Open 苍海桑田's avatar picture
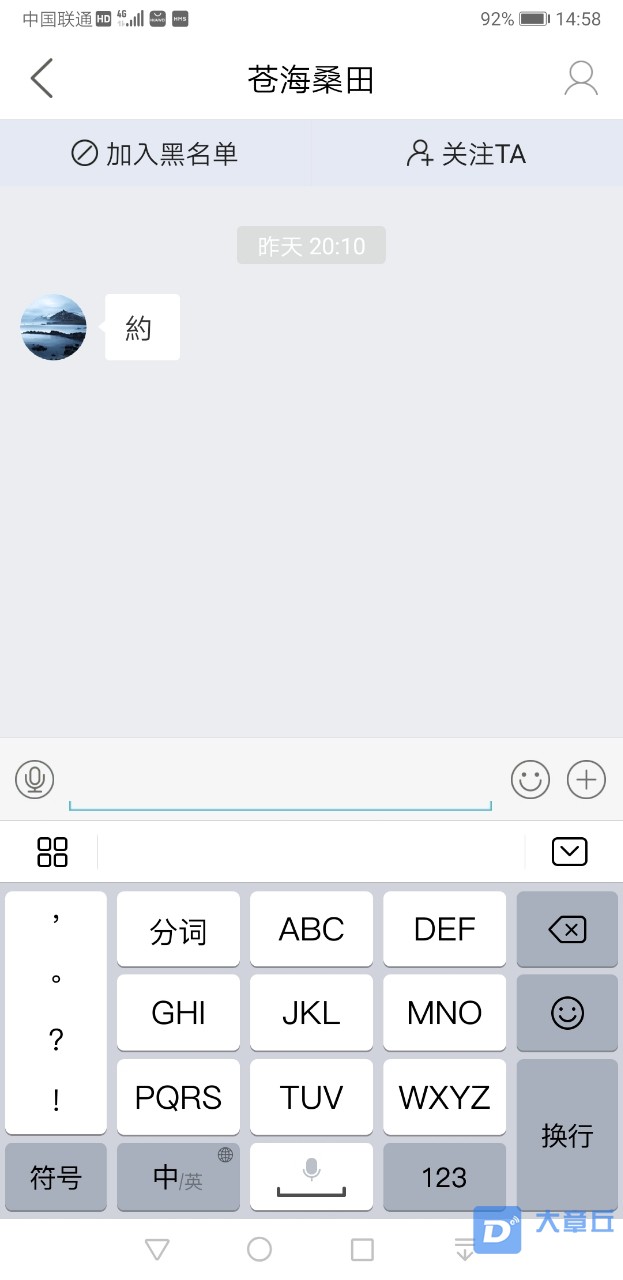 coord(54,327)
